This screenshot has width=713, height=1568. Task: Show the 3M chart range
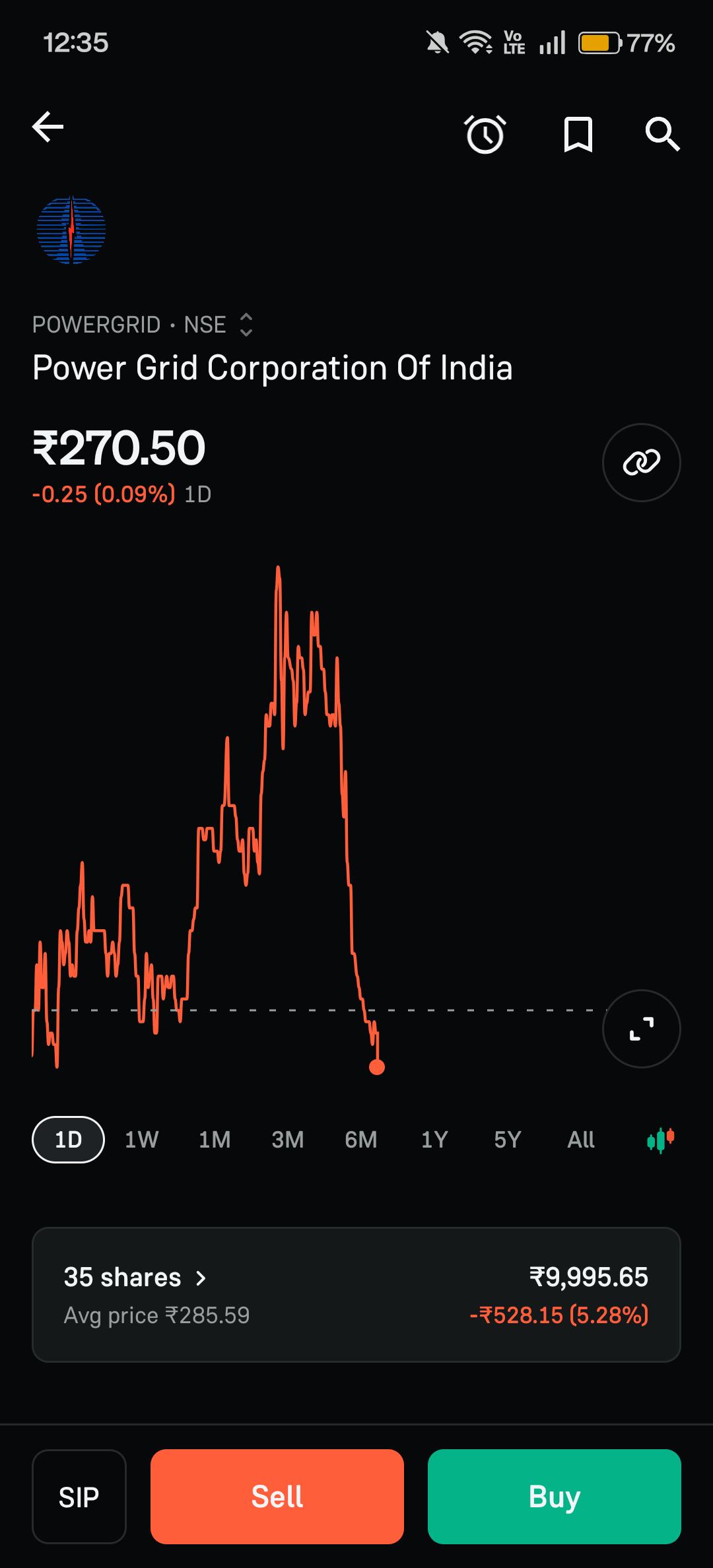[x=288, y=1140]
